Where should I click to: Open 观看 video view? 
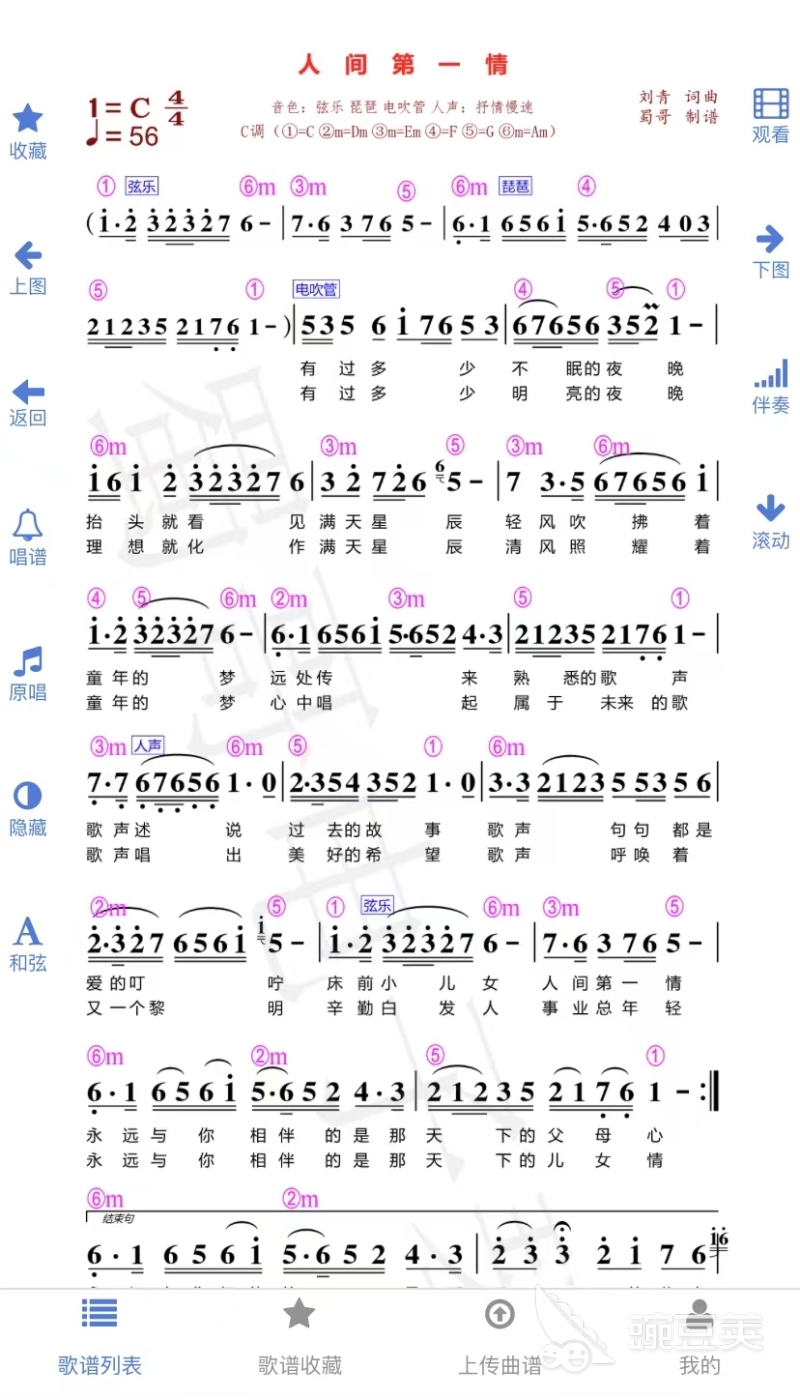point(771,116)
